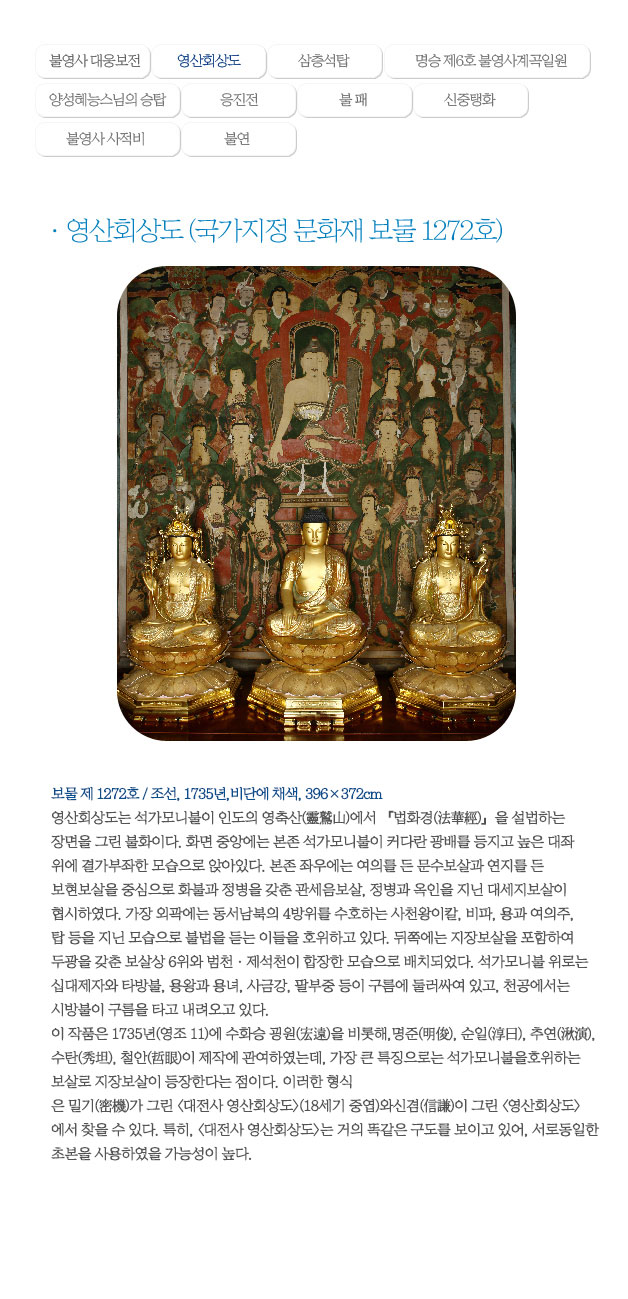Select the 불연 tab
628x1299 pixels.
click(x=239, y=139)
